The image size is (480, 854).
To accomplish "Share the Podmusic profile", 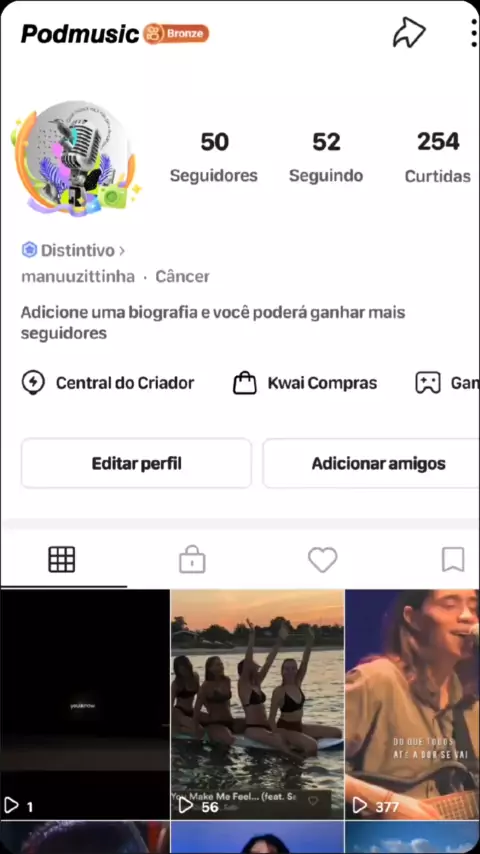I will point(409,33).
